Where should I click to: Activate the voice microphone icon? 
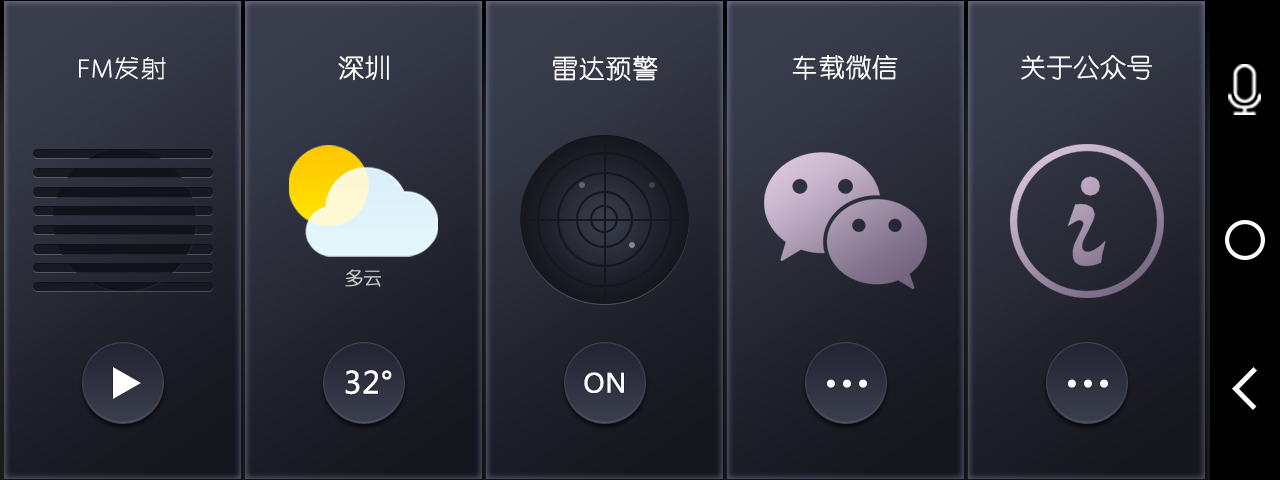tap(1244, 90)
